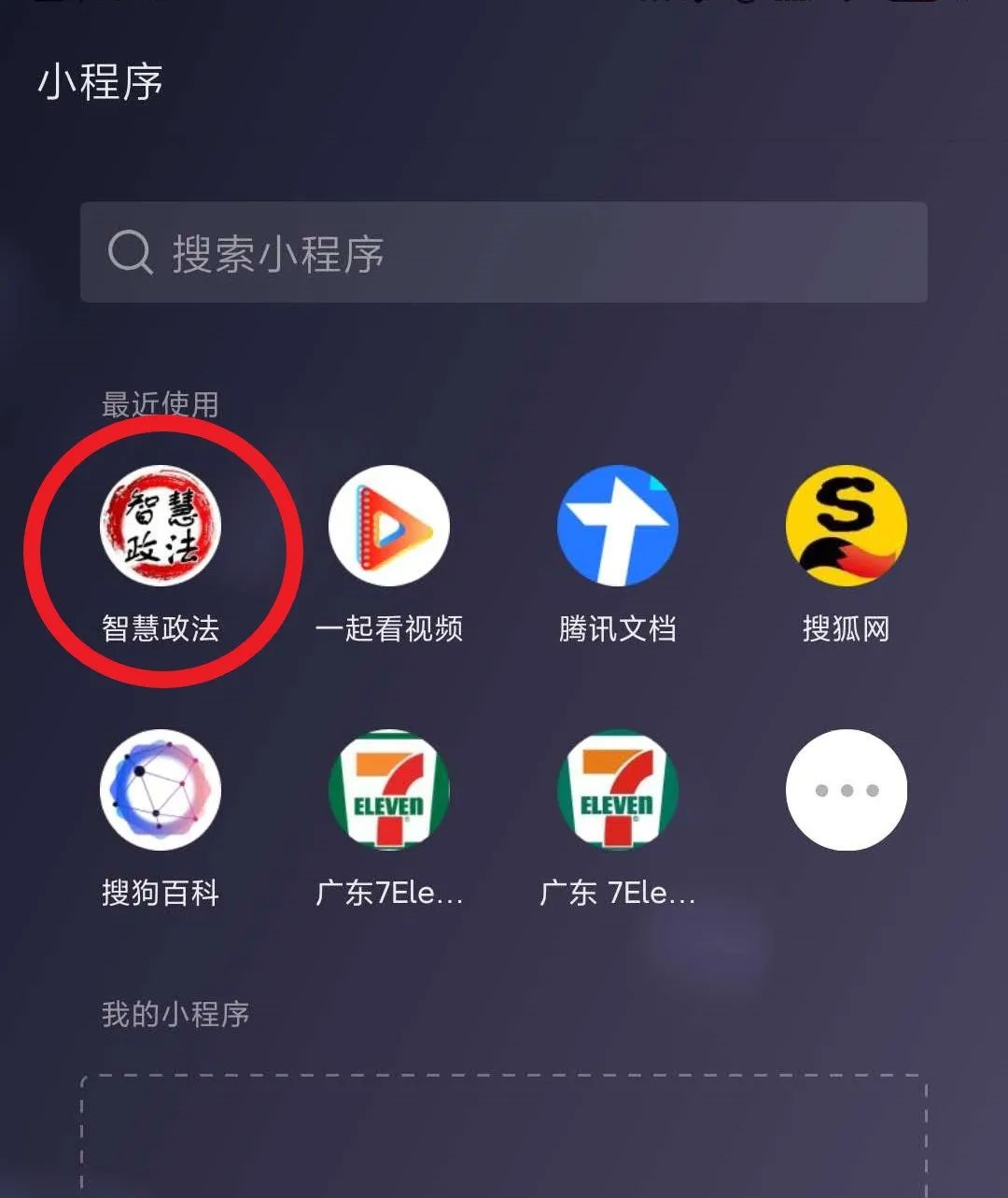1008x1198 pixels.
Task: Select the circled red 智慧政法 app
Action: click(x=161, y=526)
